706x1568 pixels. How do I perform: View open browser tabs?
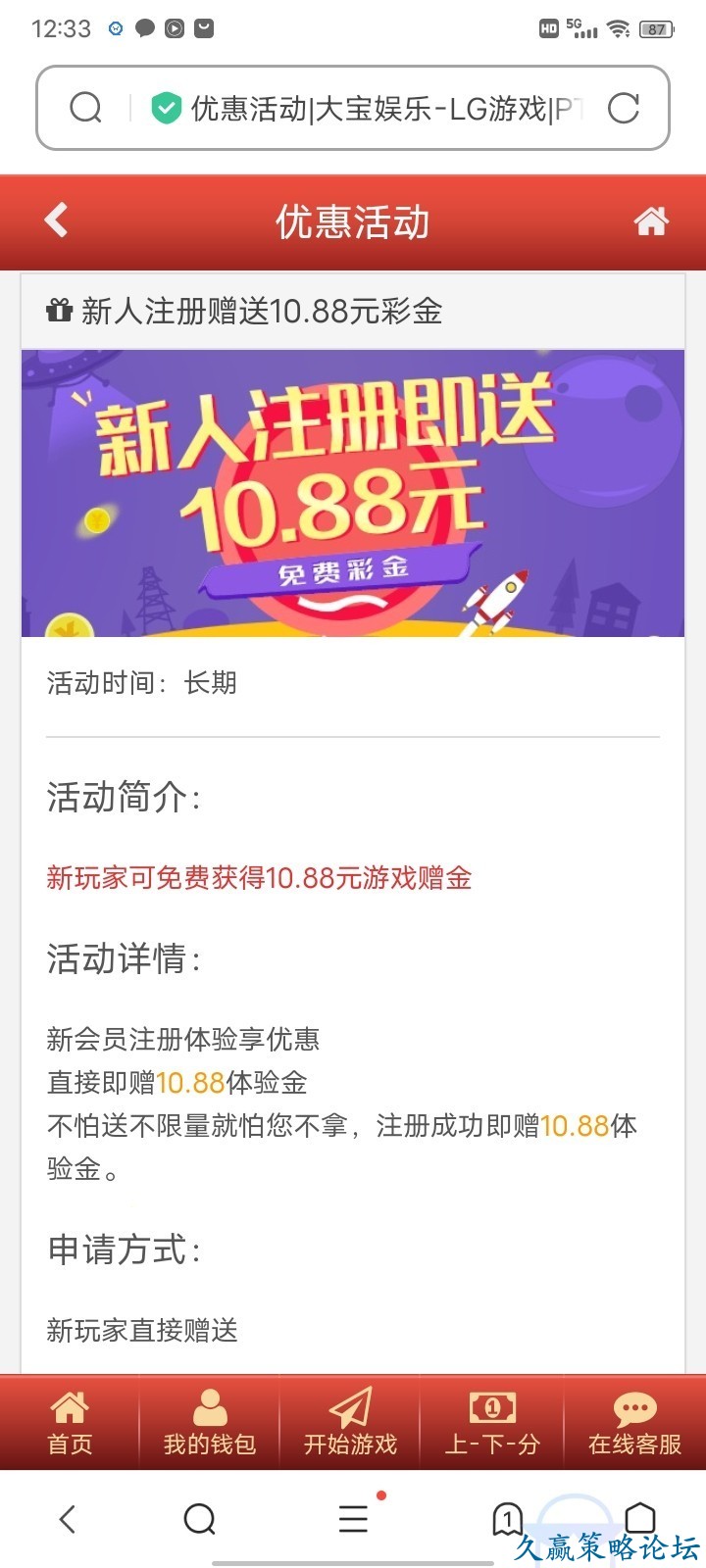pyautogui.click(x=507, y=1520)
